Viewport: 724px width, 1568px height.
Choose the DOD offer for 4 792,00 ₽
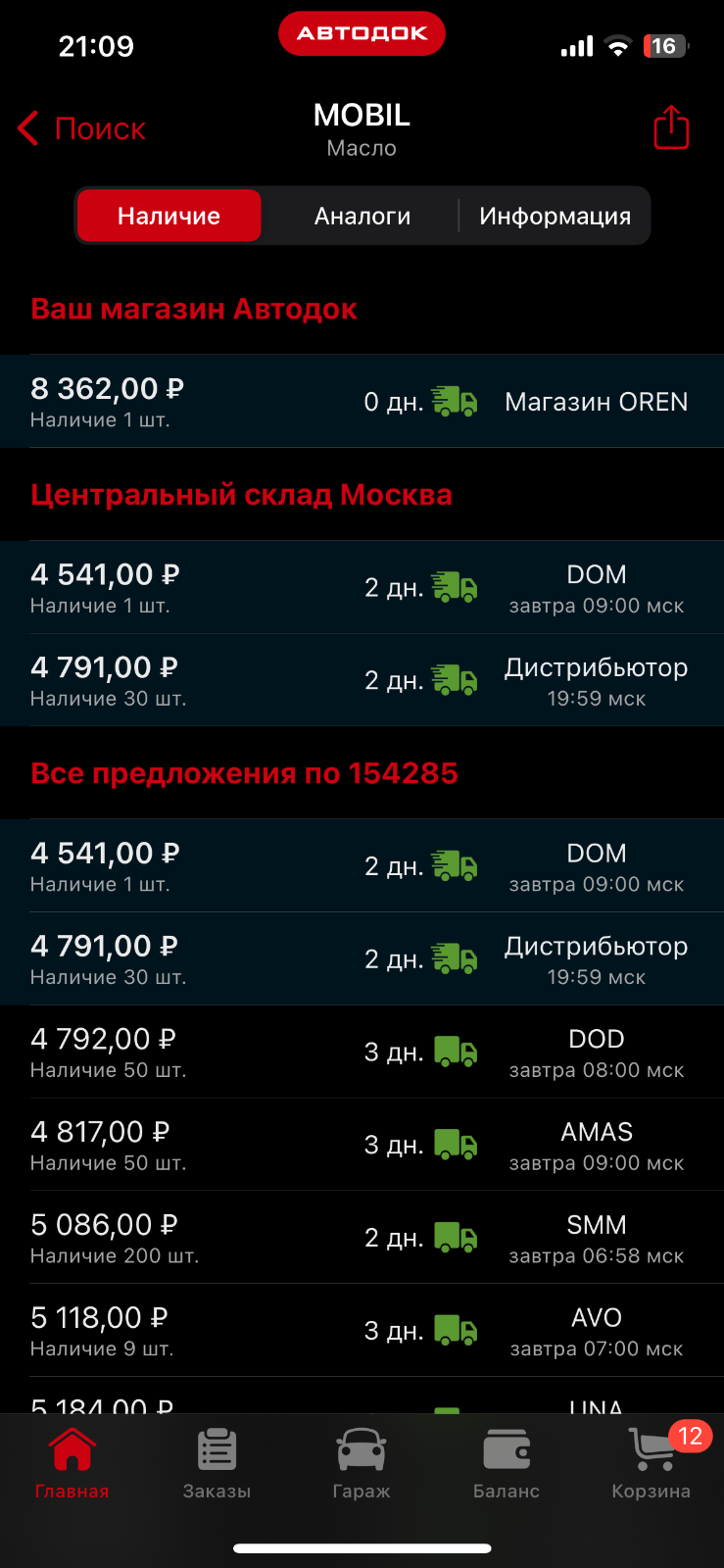click(362, 1052)
